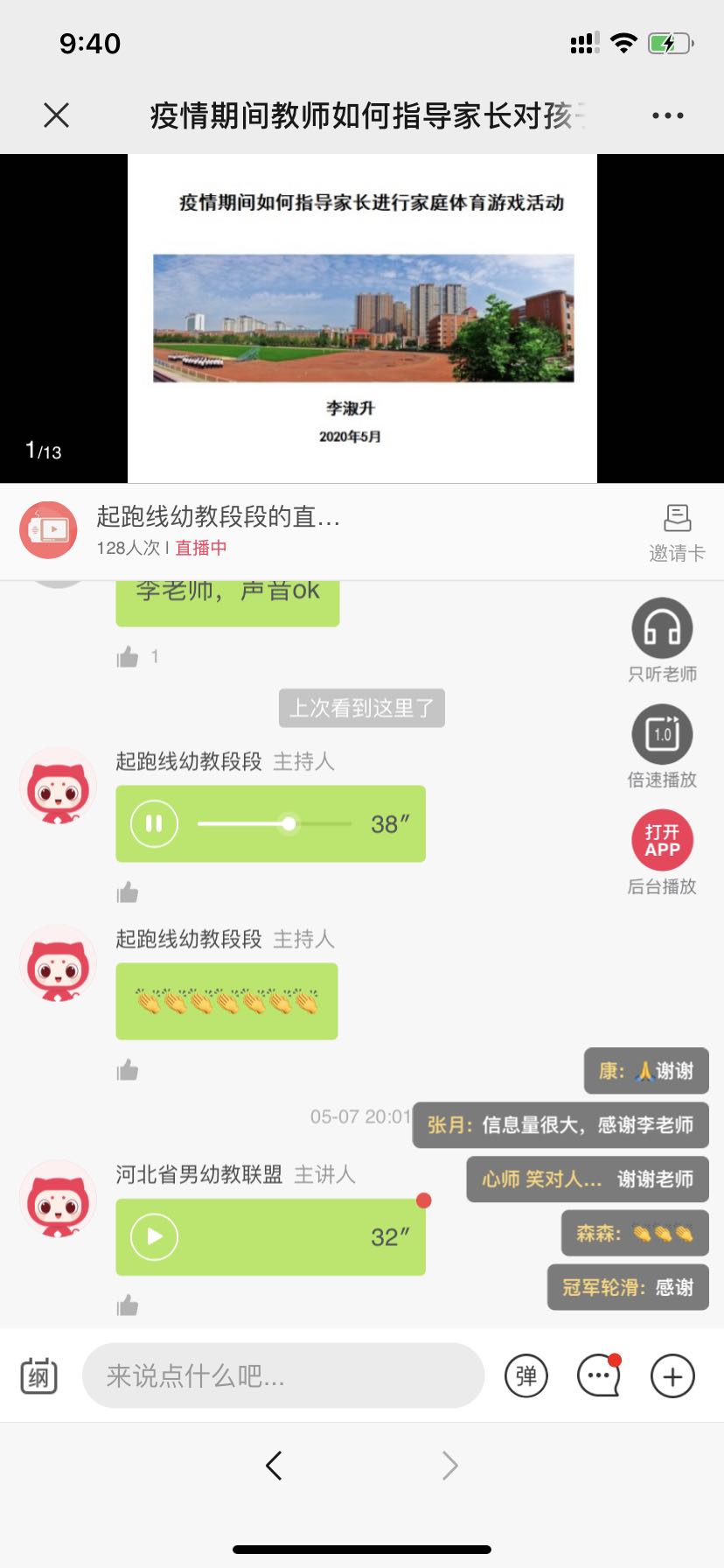Image resolution: width=724 pixels, height=1568 pixels.
Task: Like the 32-second voice message
Action: [x=128, y=1305]
